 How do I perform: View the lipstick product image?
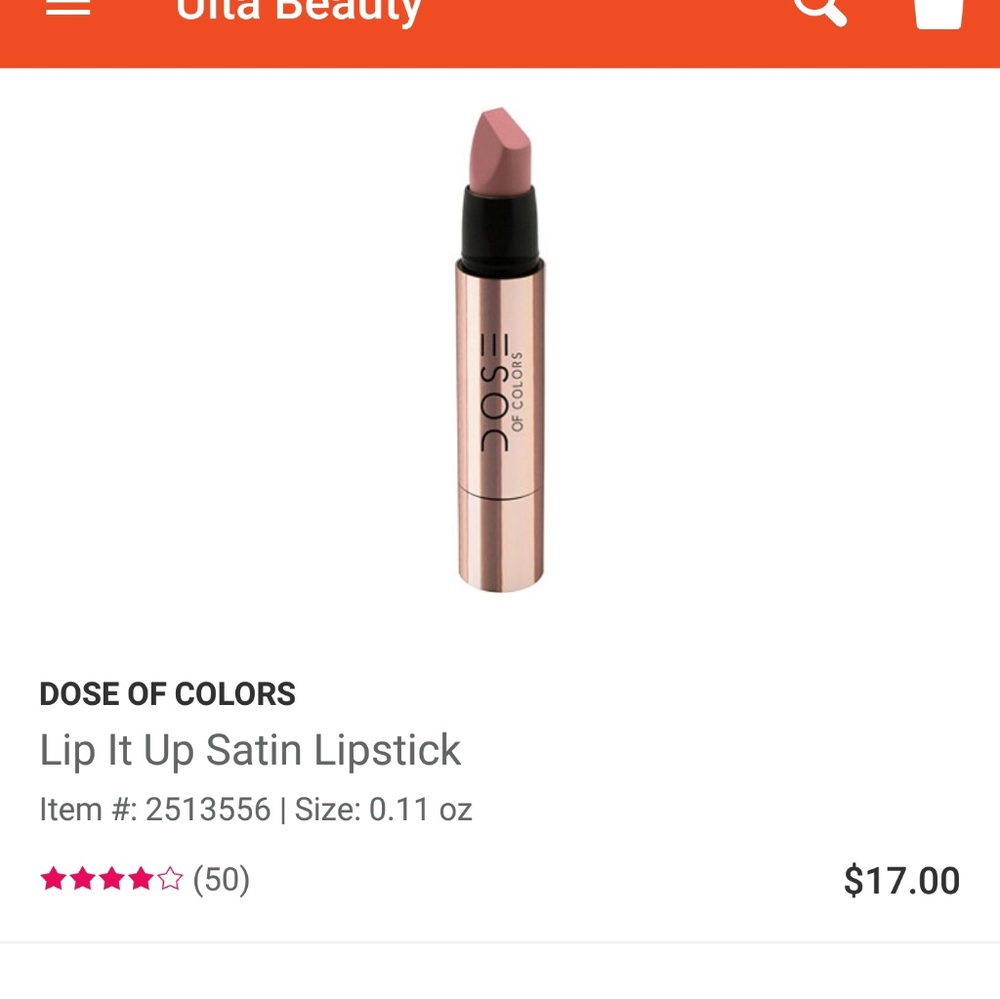[500, 350]
